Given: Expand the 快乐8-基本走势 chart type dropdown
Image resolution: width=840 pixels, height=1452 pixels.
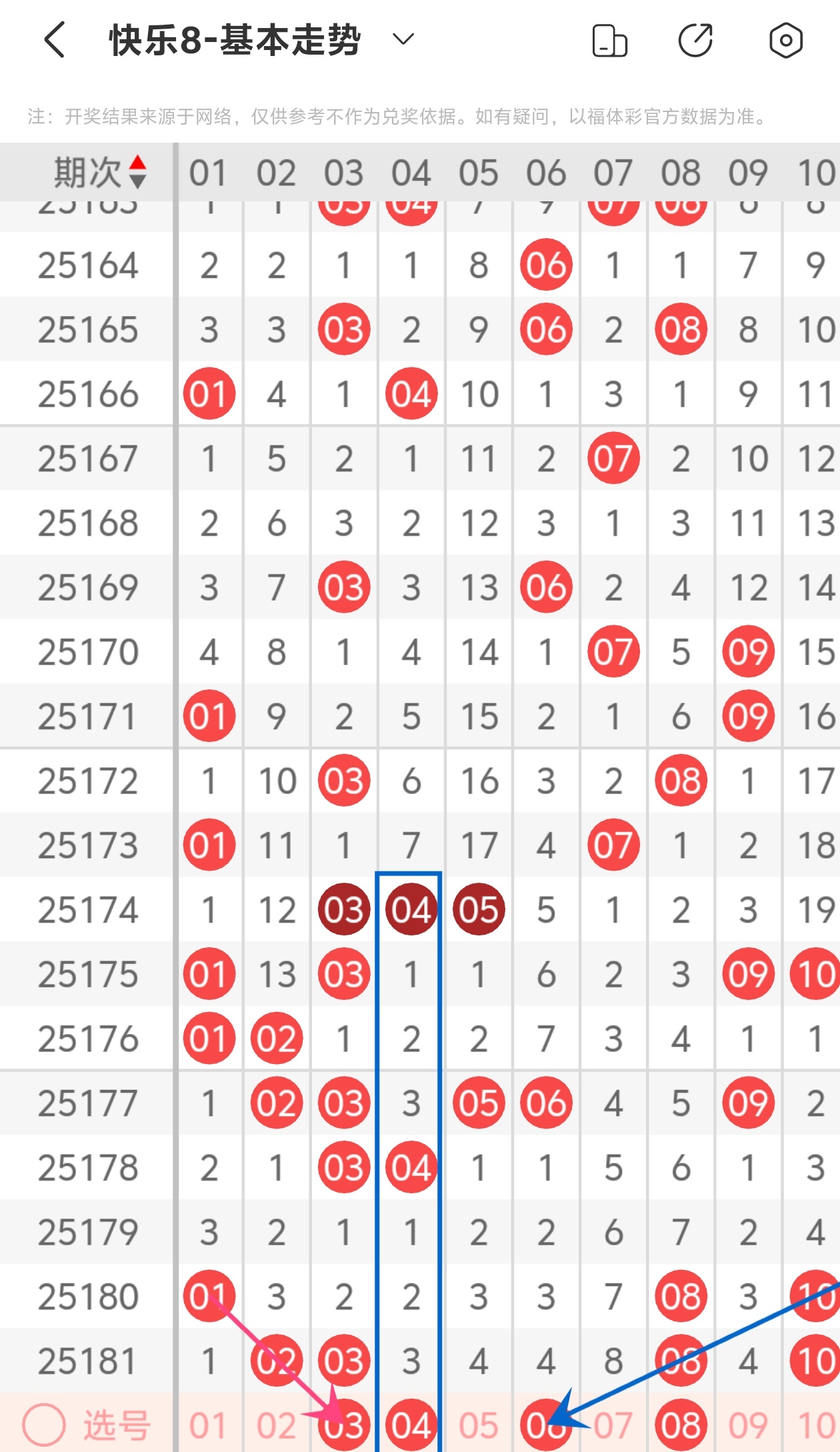Looking at the screenshot, I should pos(403,39).
